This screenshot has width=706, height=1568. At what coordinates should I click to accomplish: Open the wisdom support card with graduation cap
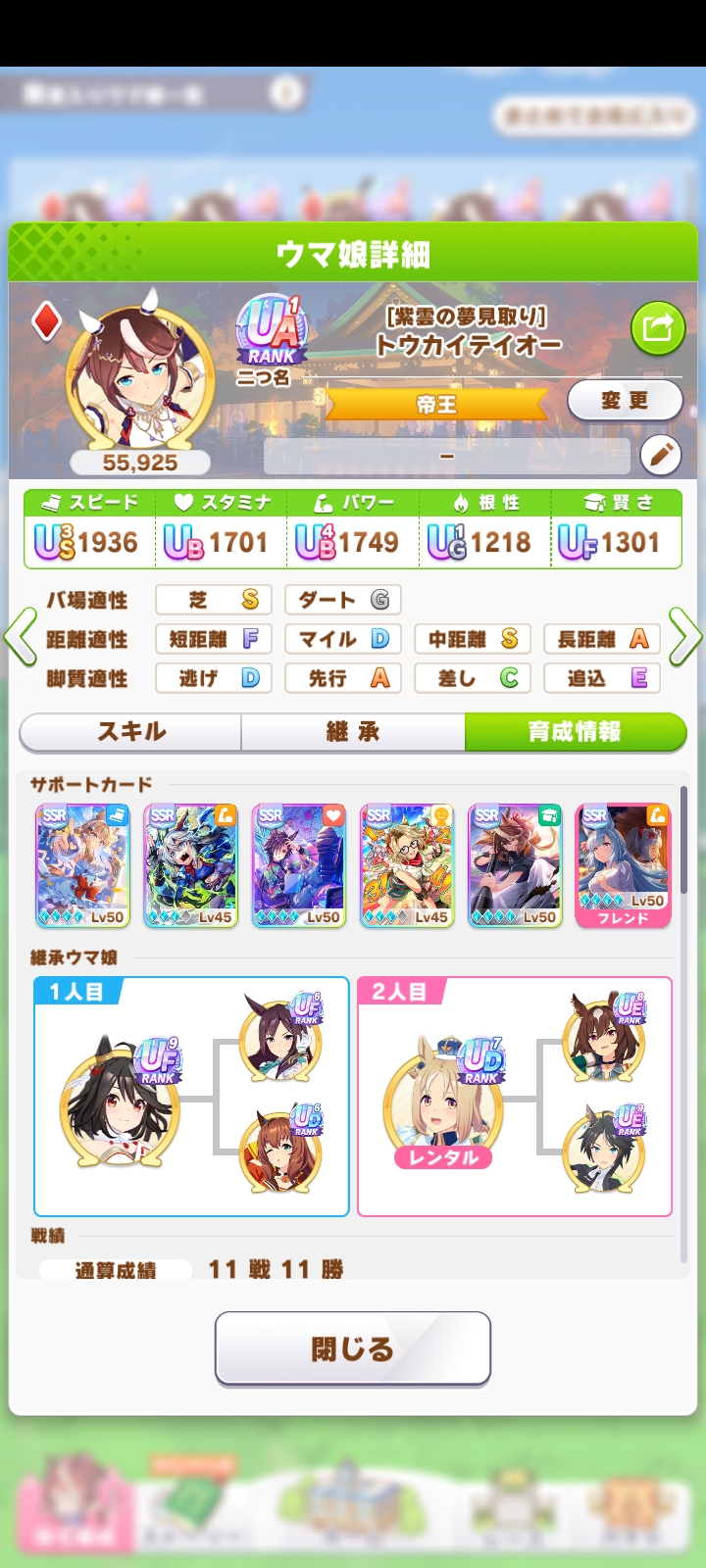tap(515, 866)
